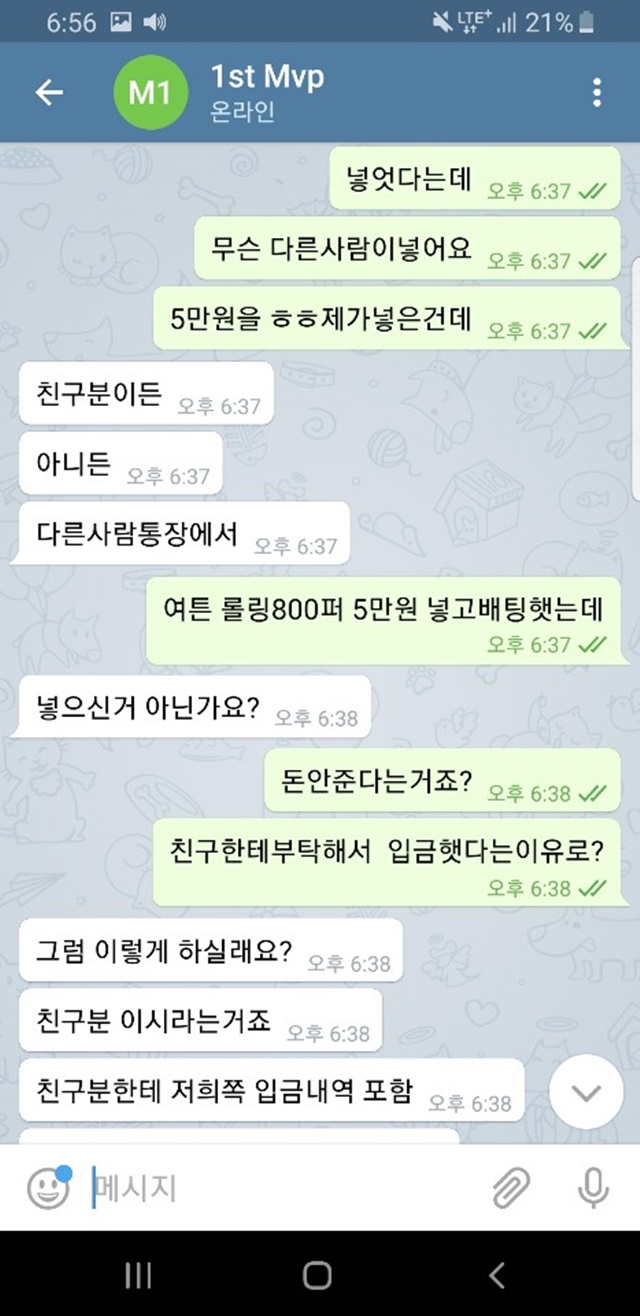The image size is (640, 1316).
Task: Jump to latest messages with the down arrow button
Action: [587, 1092]
